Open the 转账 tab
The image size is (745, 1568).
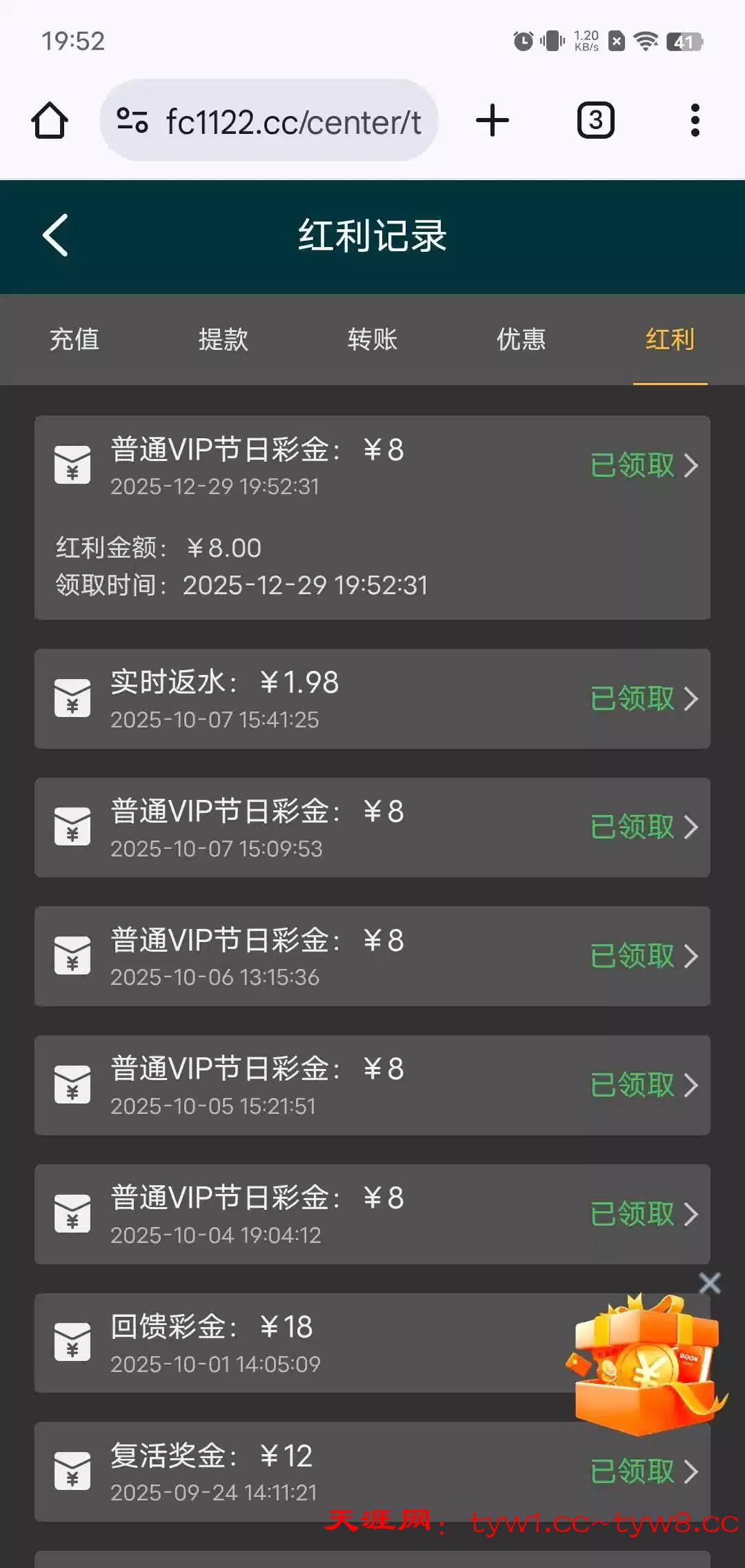pyautogui.click(x=372, y=340)
